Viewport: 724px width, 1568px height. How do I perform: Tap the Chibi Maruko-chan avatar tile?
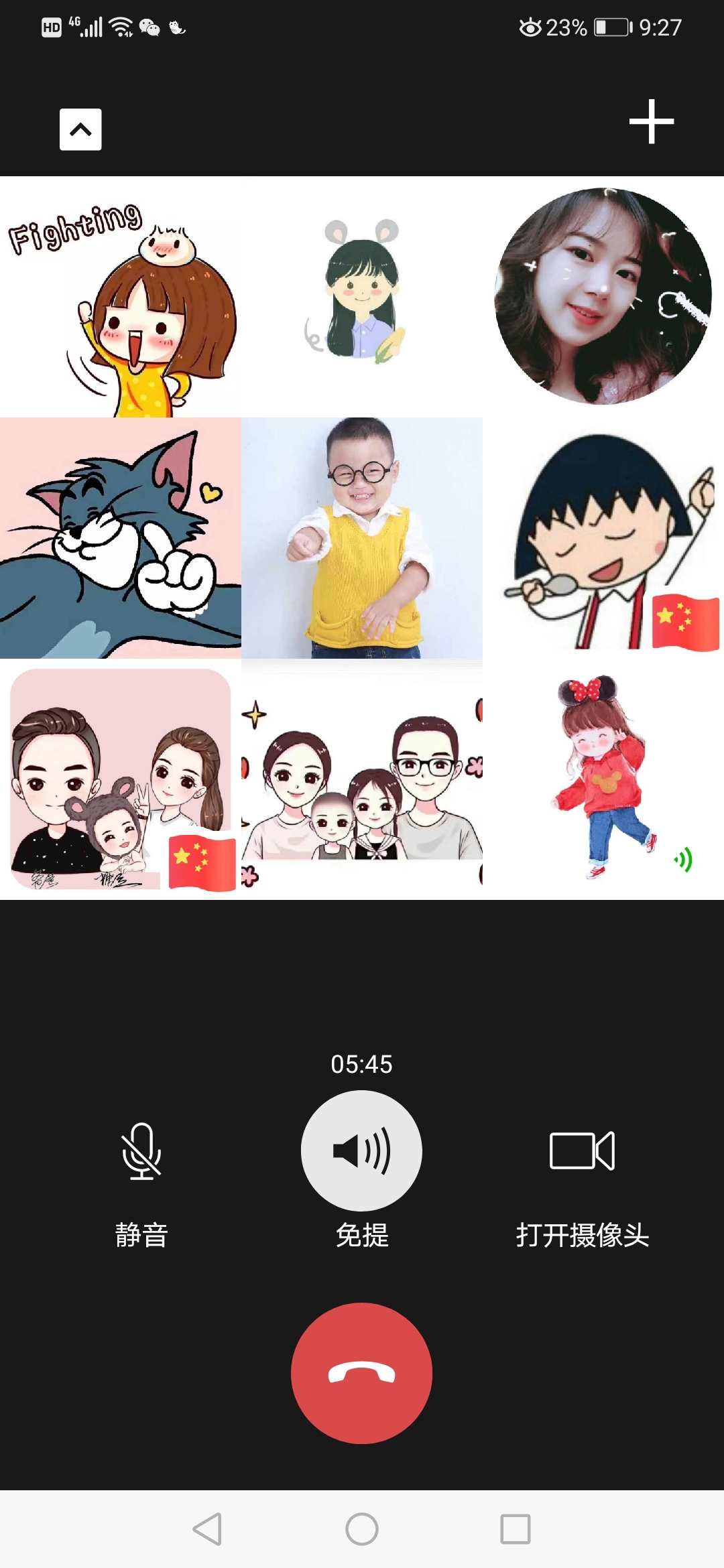pos(603,538)
